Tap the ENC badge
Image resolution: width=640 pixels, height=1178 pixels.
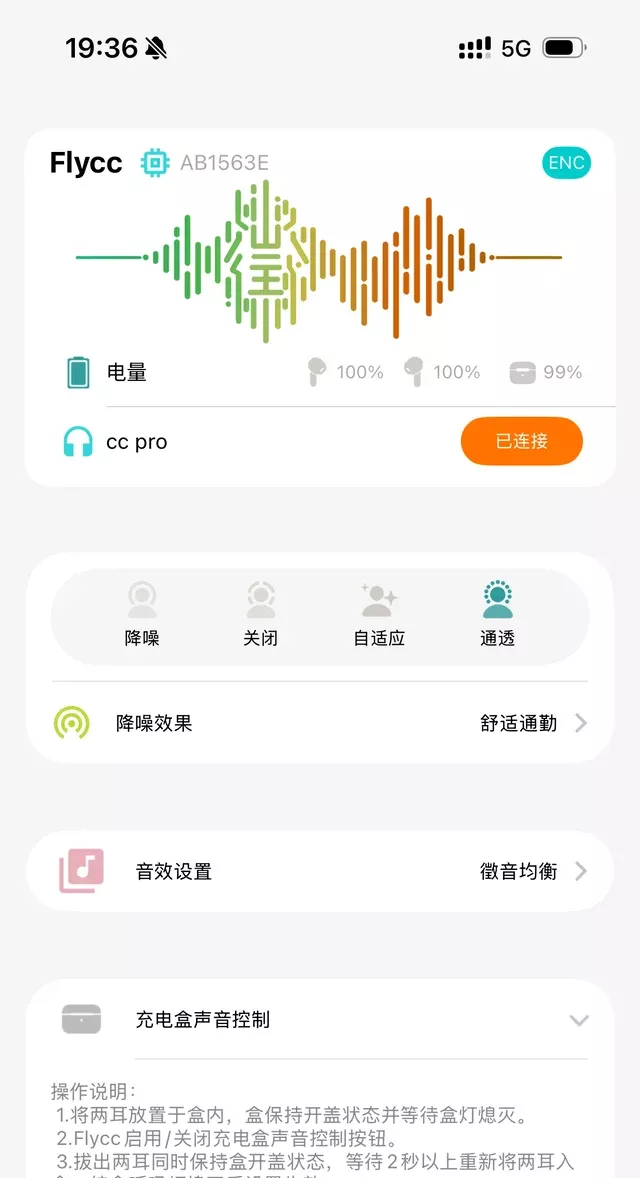(x=566, y=163)
